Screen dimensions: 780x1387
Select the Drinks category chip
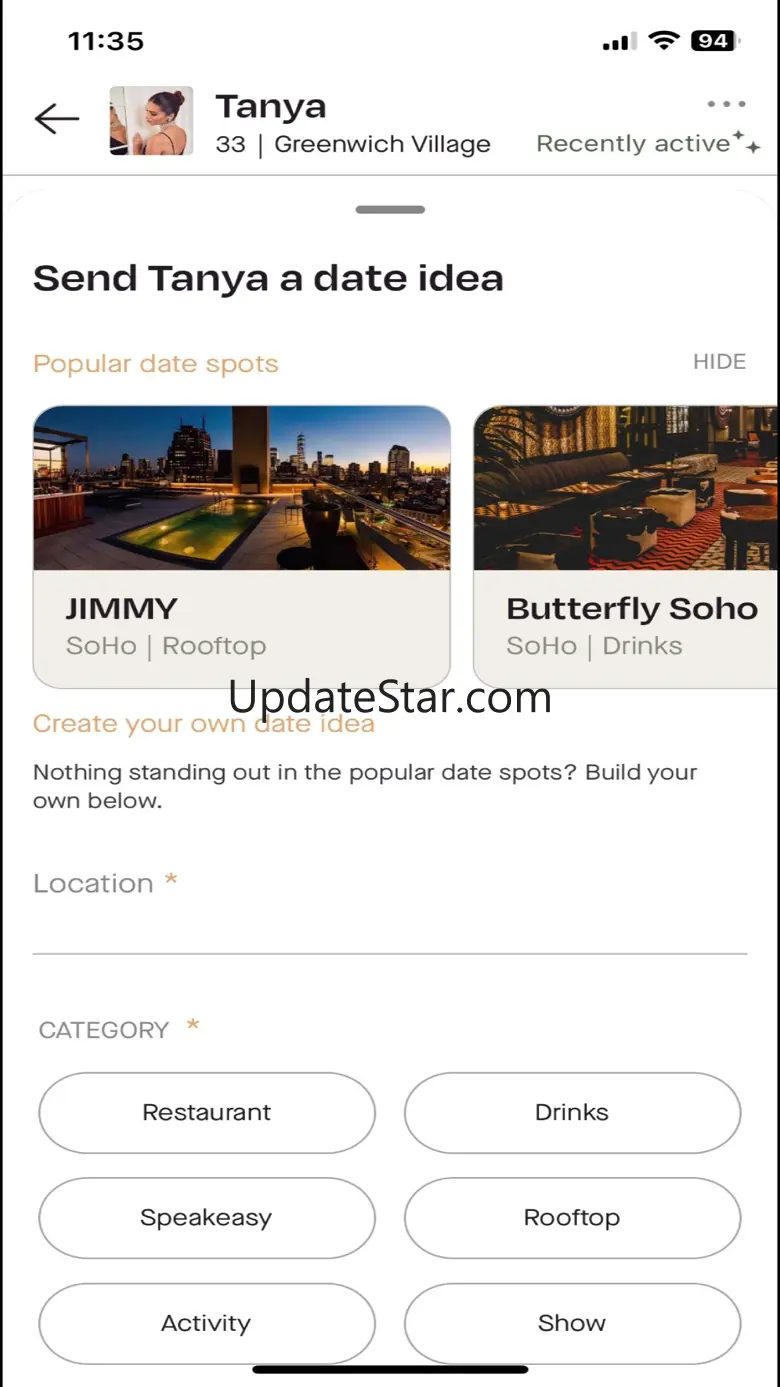[572, 1113]
